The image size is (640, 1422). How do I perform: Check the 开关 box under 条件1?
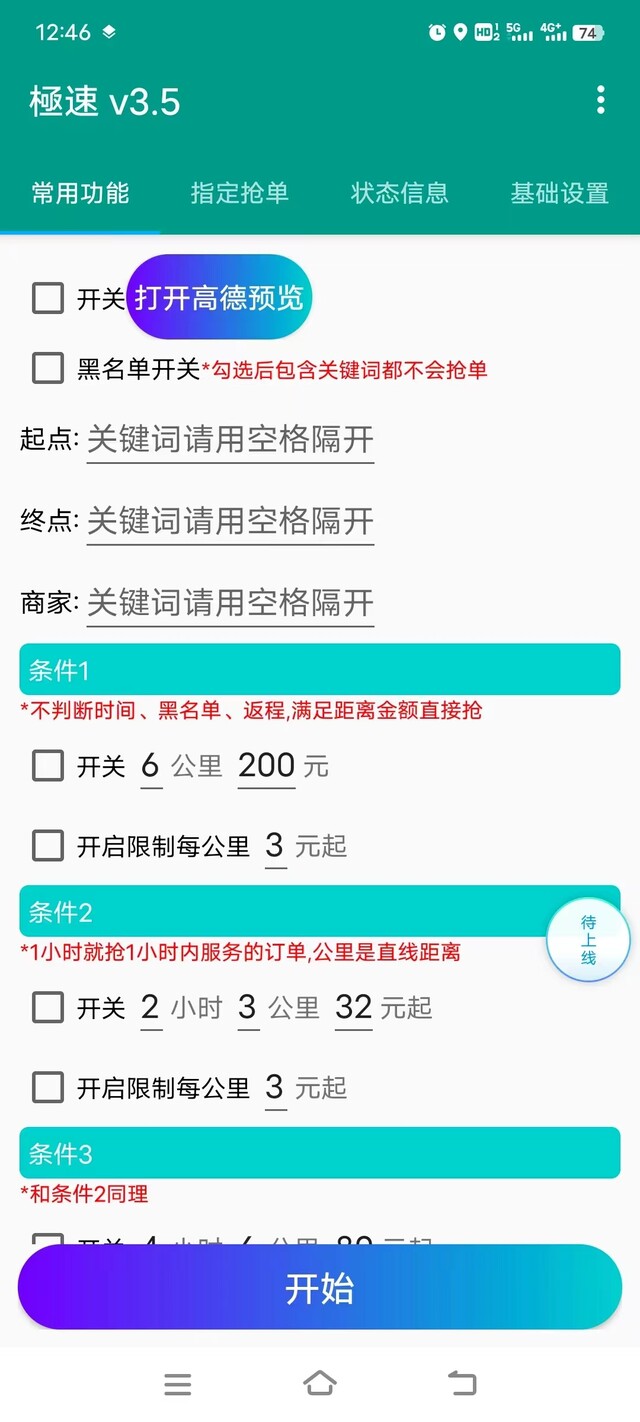point(48,766)
